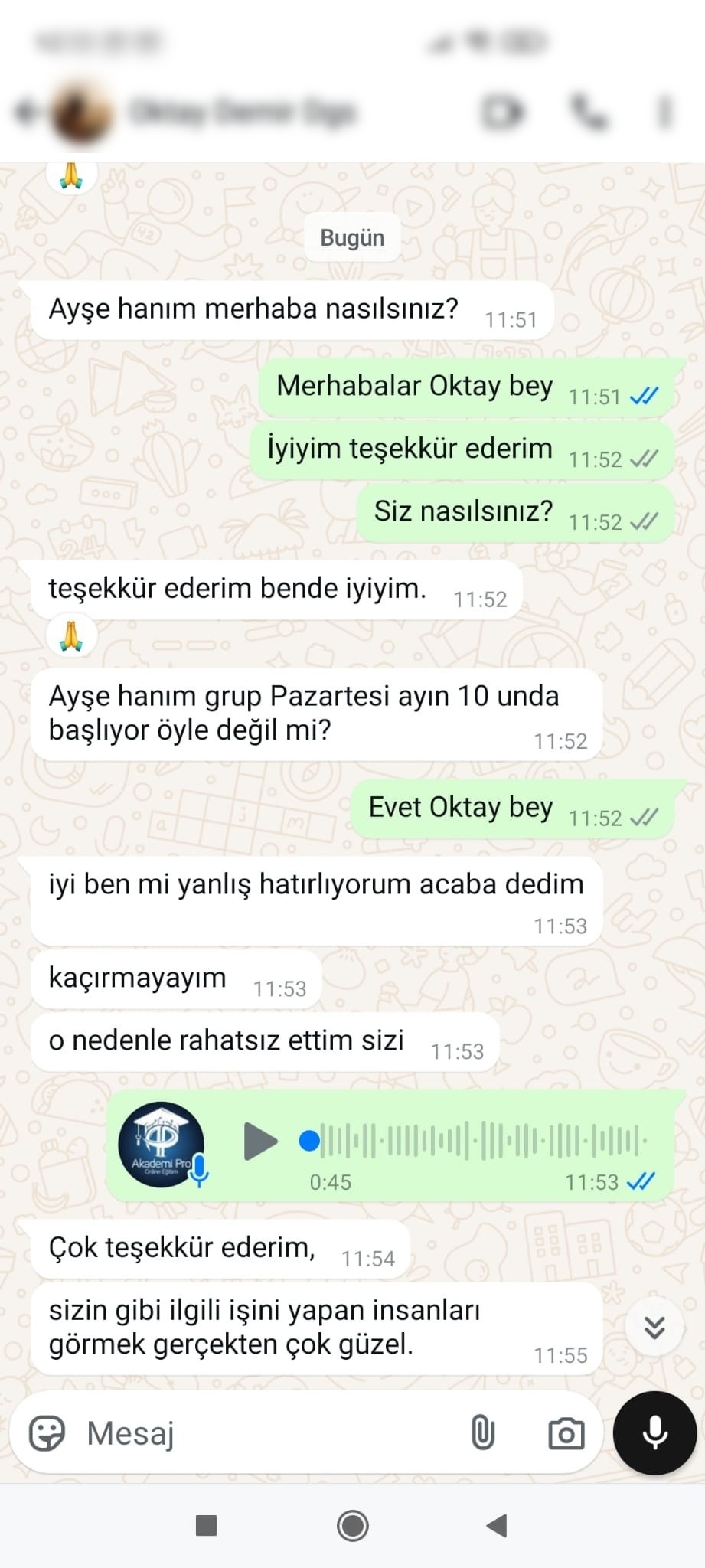Open the camera from the message bar
705x1568 pixels.
(566, 1433)
